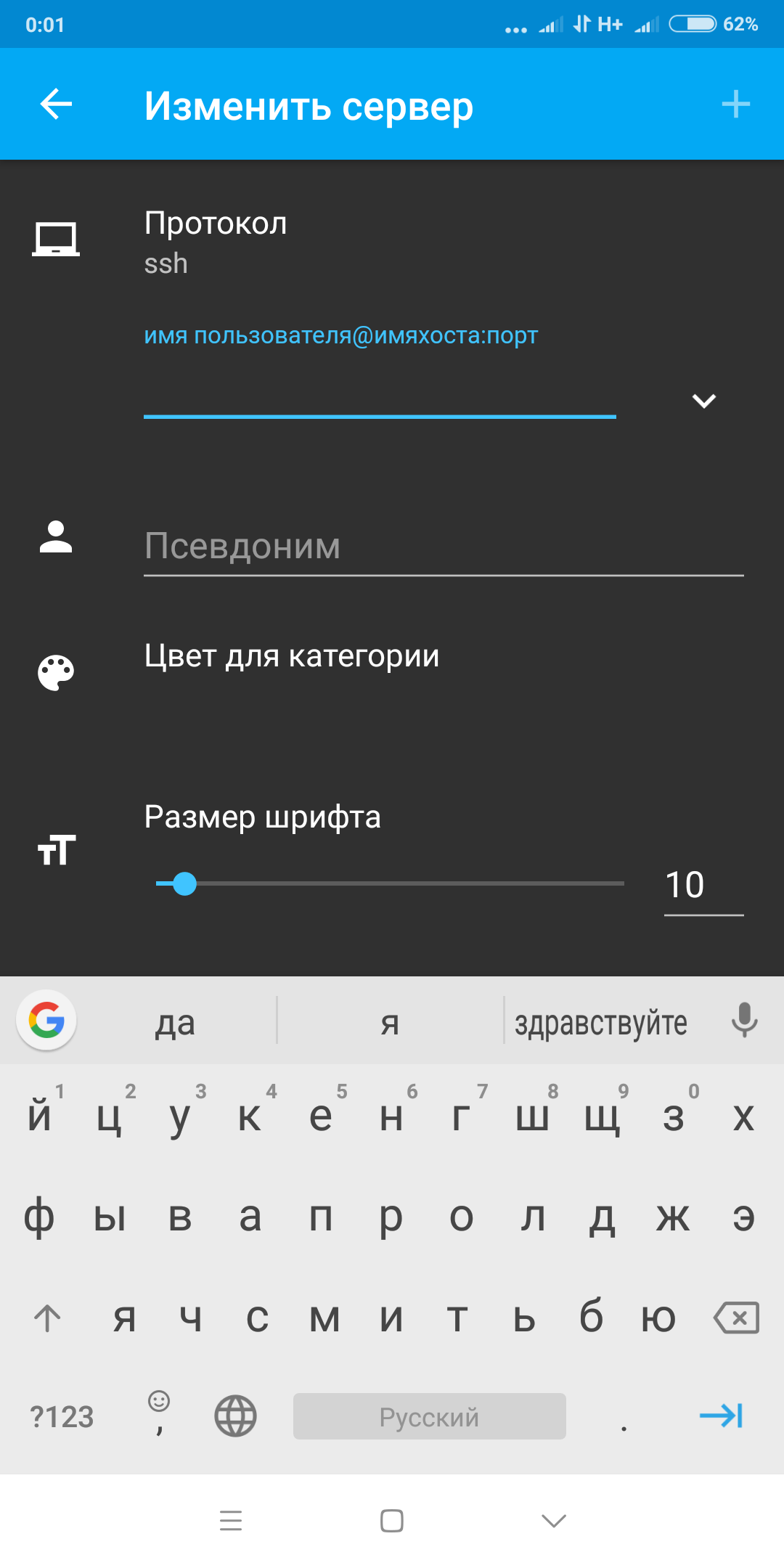784x1568 pixels.
Task: Tap the next-field arrow key
Action: click(x=721, y=1416)
